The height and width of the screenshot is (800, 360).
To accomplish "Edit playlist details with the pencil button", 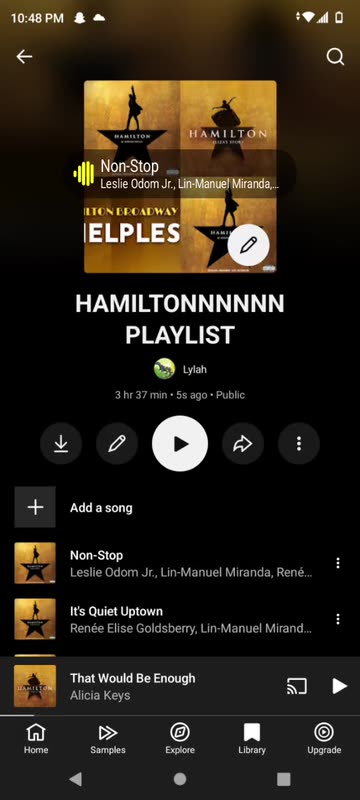I will tap(117, 444).
